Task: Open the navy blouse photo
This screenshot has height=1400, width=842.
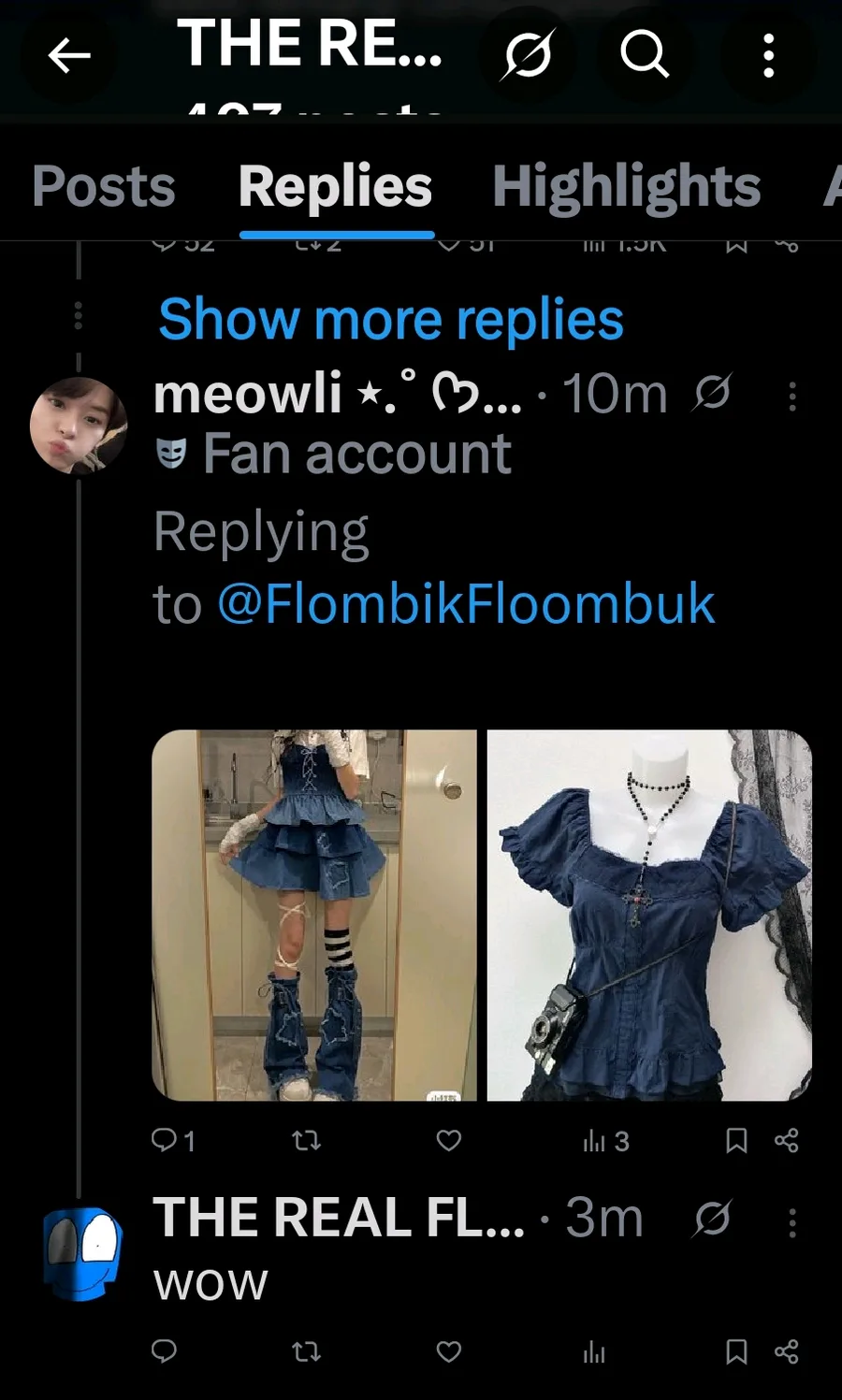Action: [649, 915]
